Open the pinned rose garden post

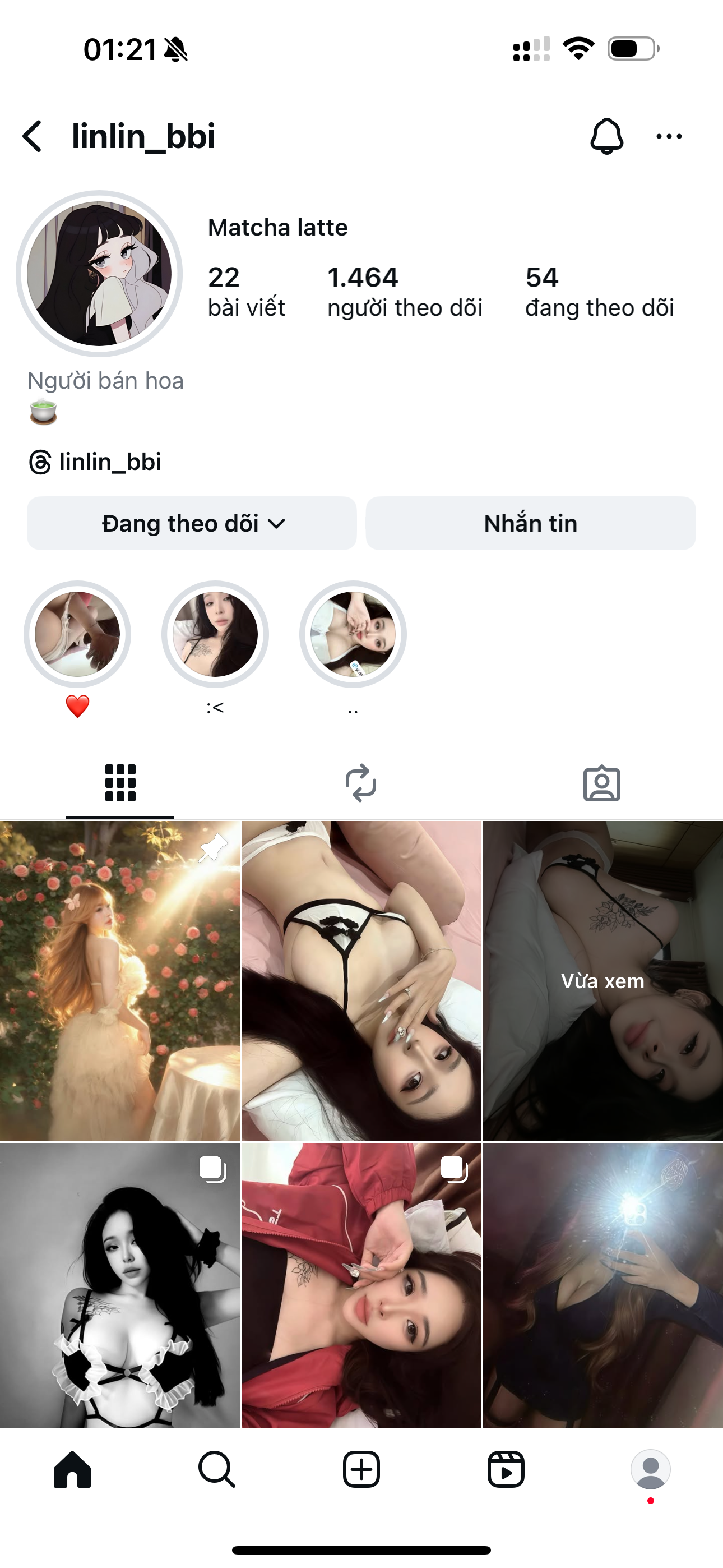[119, 980]
